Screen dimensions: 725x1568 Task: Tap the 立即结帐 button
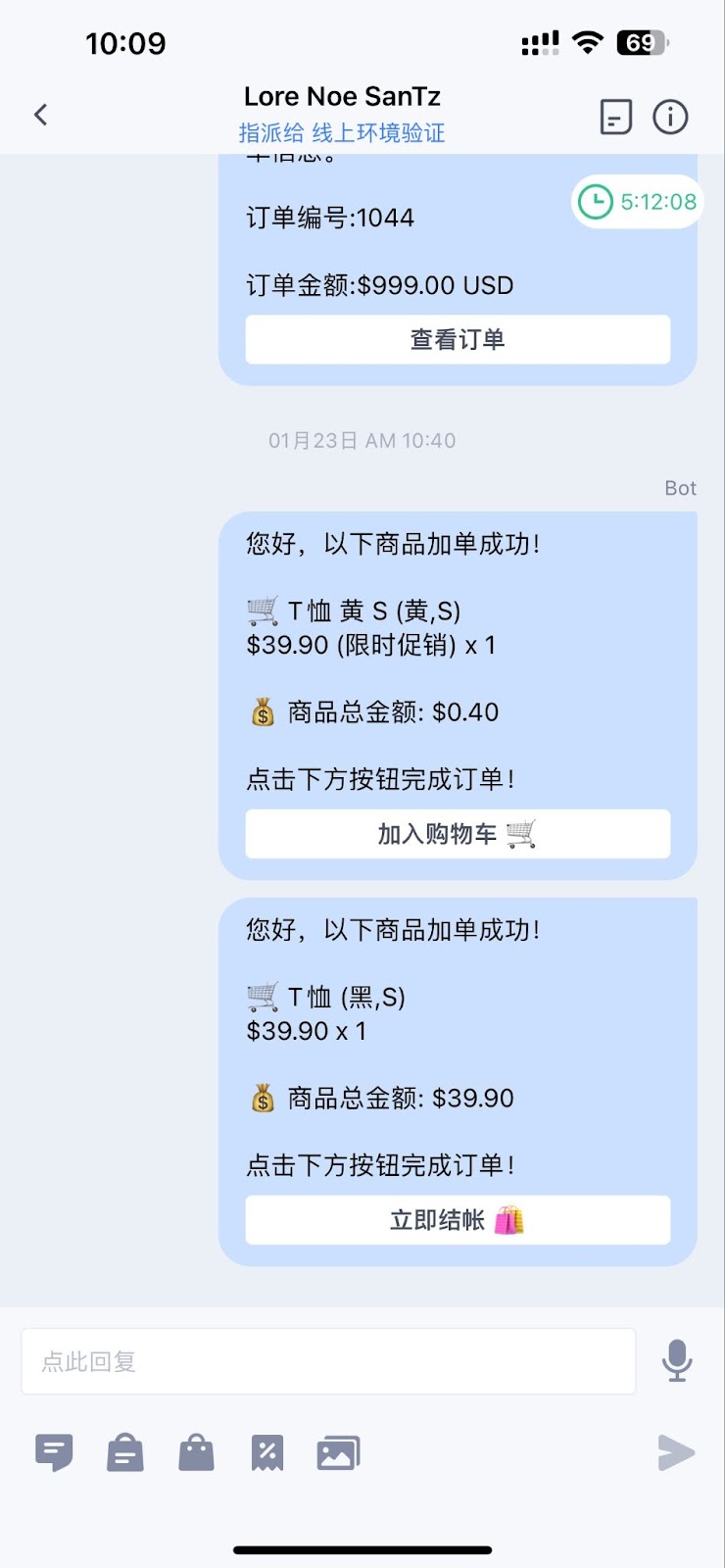pyautogui.click(x=458, y=1220)
